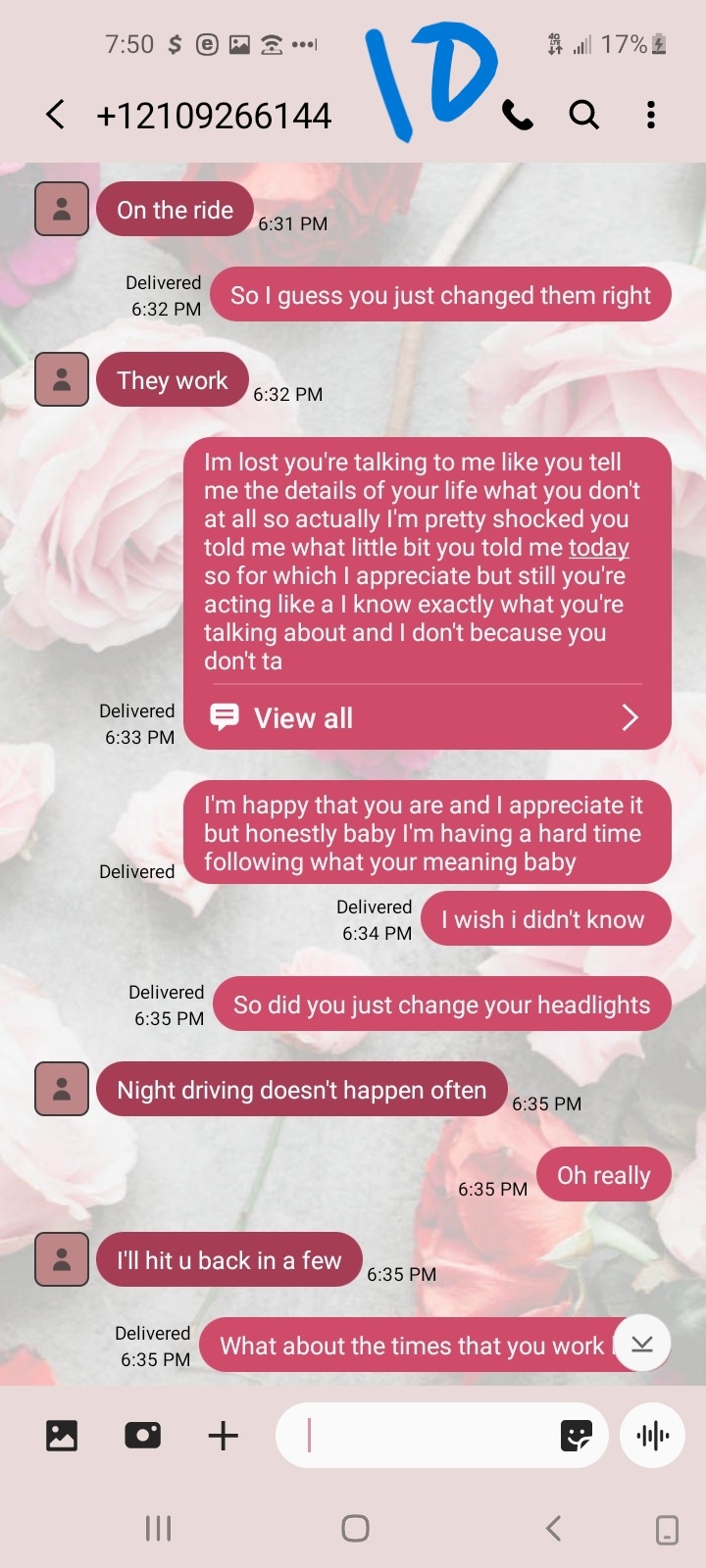Tap the underlined 'today' link

click(598, 547)
